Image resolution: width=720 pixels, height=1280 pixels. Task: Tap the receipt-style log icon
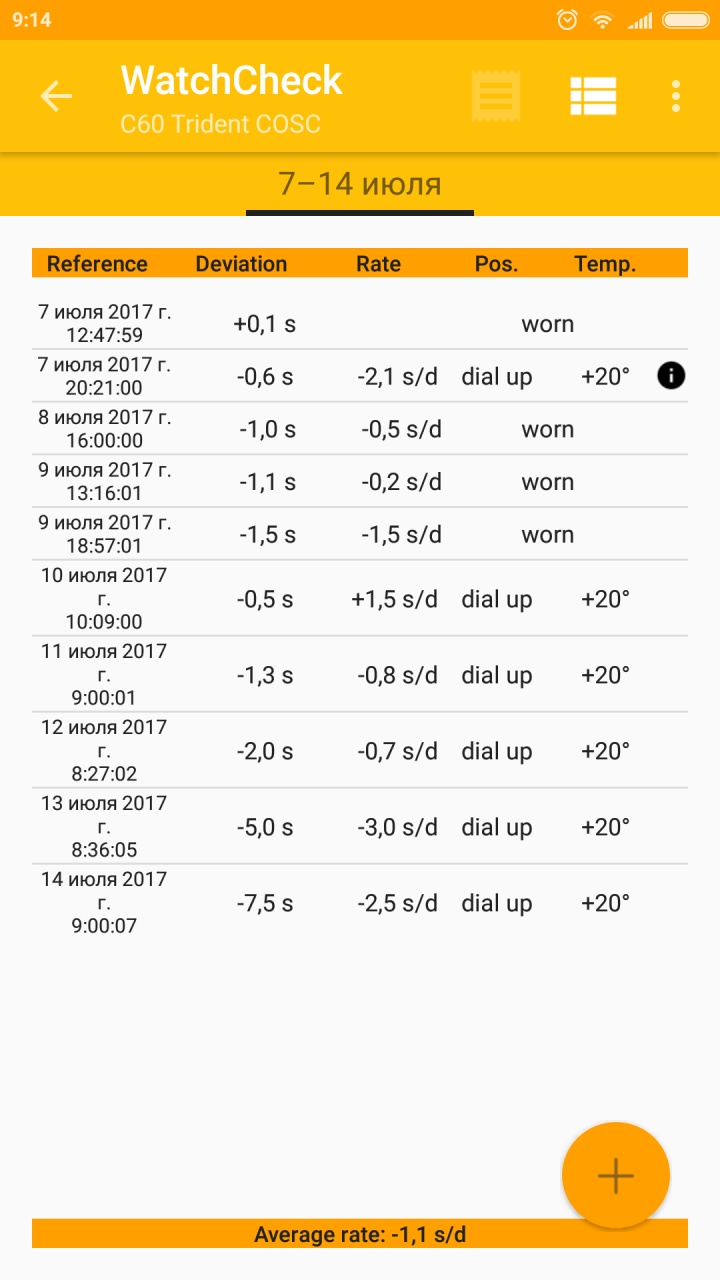click(496, 97)
